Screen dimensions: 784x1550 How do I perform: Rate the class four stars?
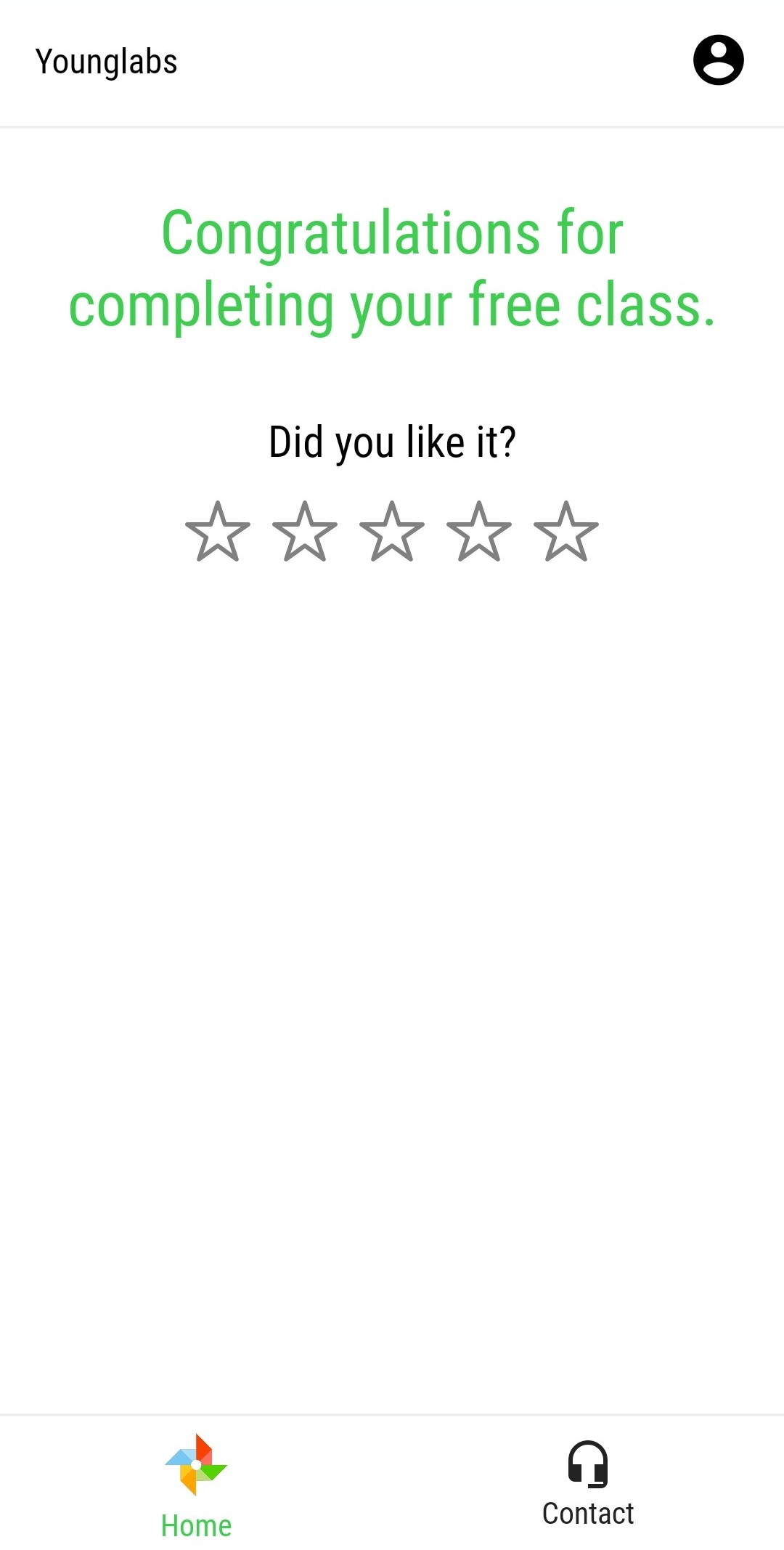[479, 532]
